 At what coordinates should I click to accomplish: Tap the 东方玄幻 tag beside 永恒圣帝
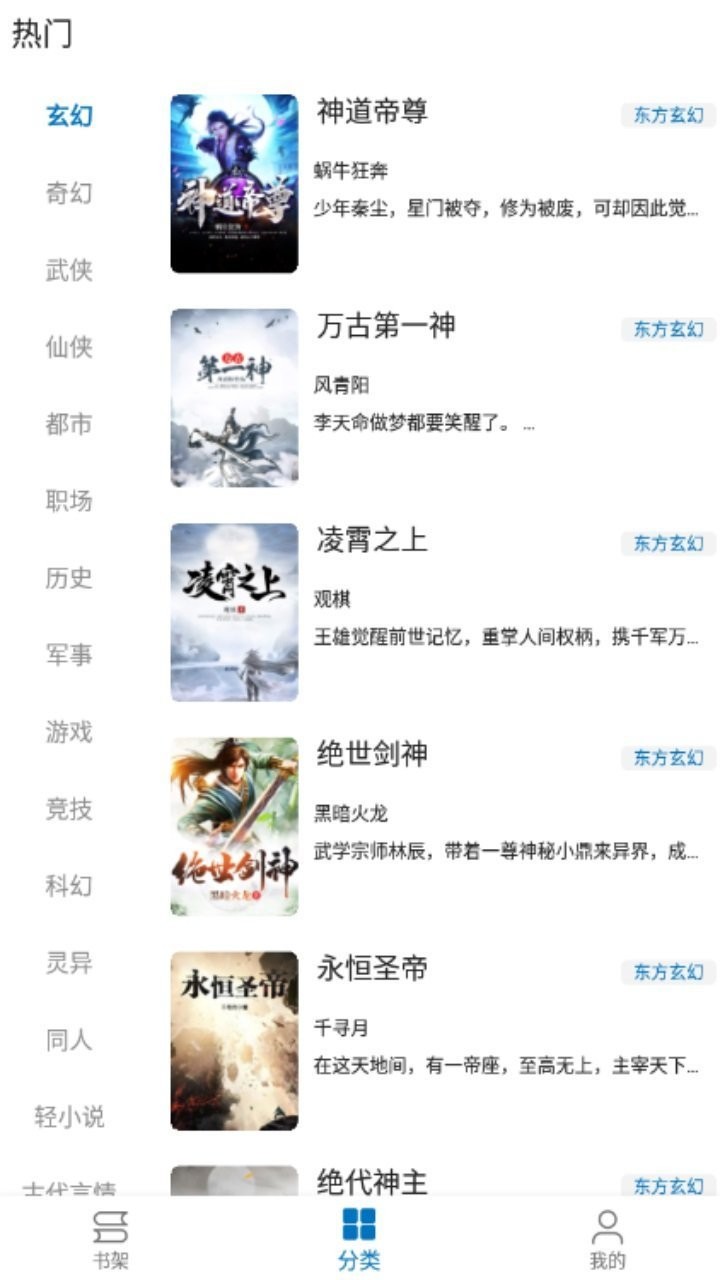click(x=668, y=971)
